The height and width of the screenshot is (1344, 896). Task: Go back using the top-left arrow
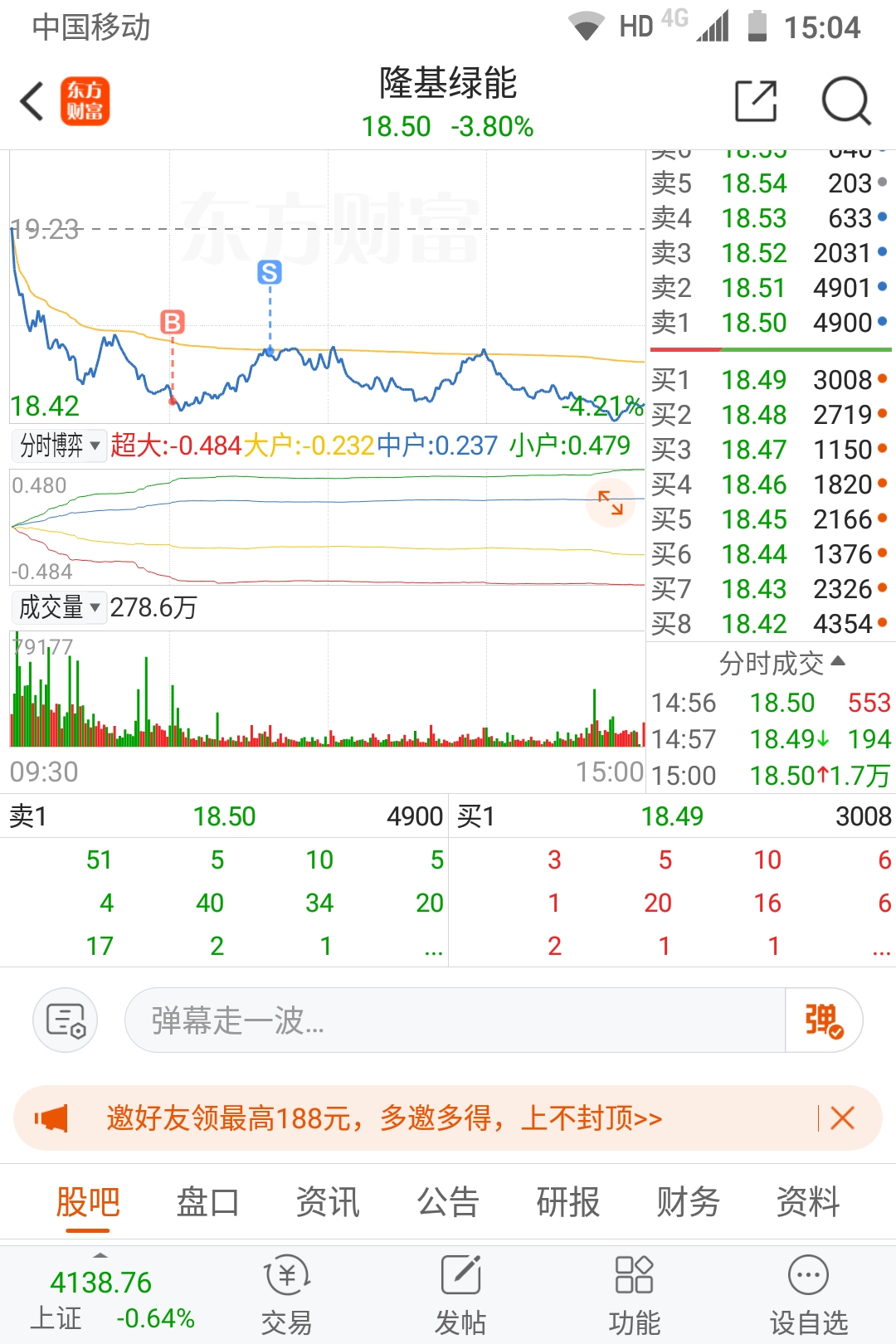pyautogui.click(x=32, y=102)
